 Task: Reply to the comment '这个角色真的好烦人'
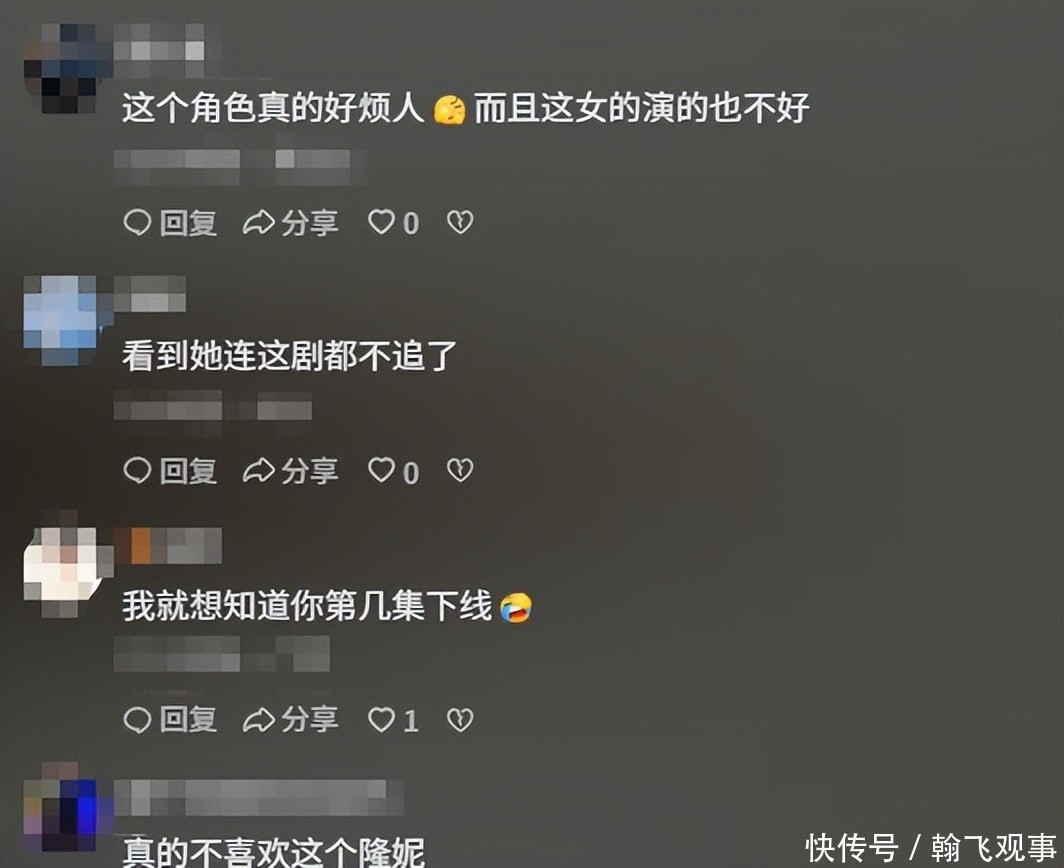point(170,223)
